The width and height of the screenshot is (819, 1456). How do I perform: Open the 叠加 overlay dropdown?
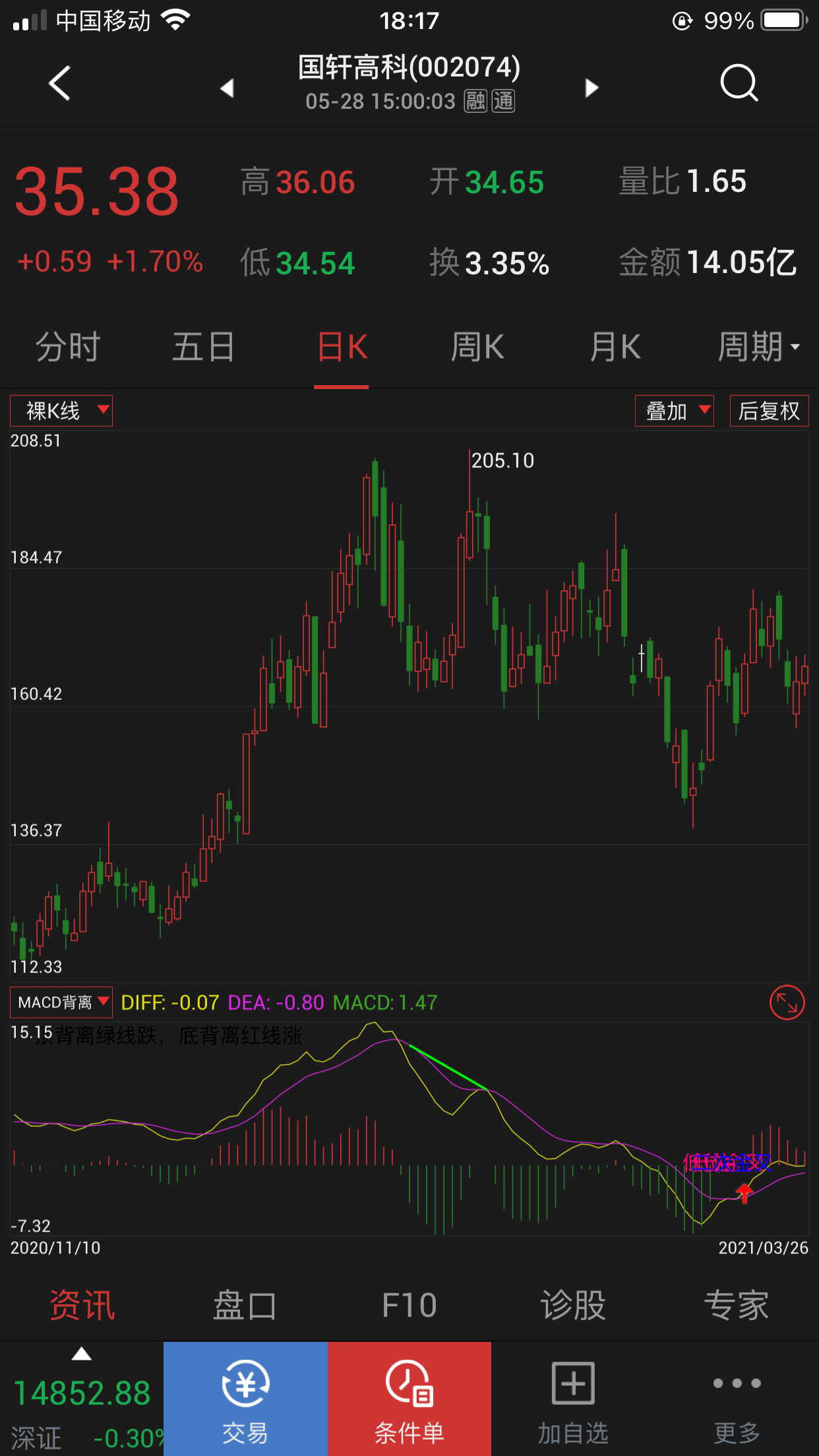tap(674, 411)
